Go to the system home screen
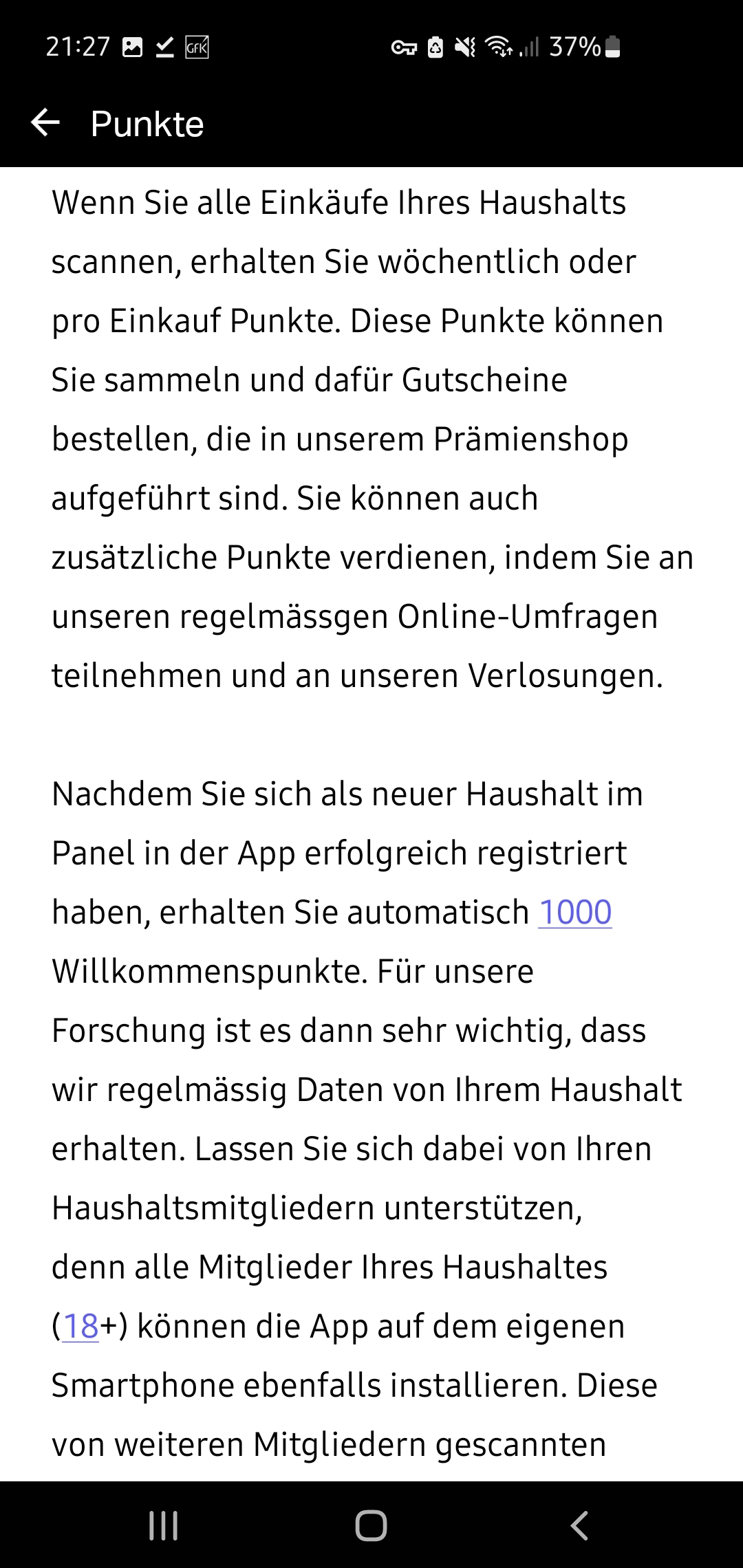The height and width of the screenshot is (1568, 743). coord(371,1525)
